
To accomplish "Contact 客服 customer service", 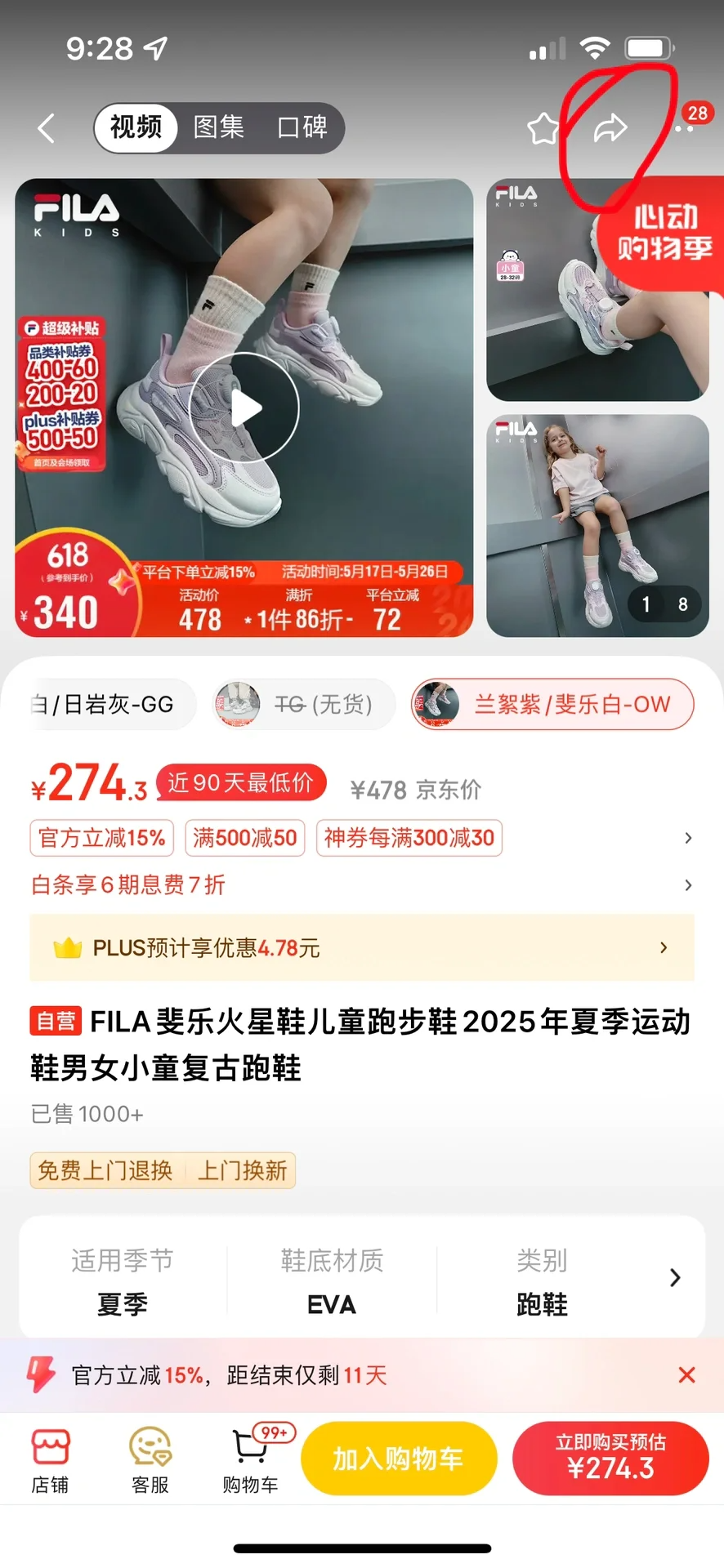I will 150,1461.
